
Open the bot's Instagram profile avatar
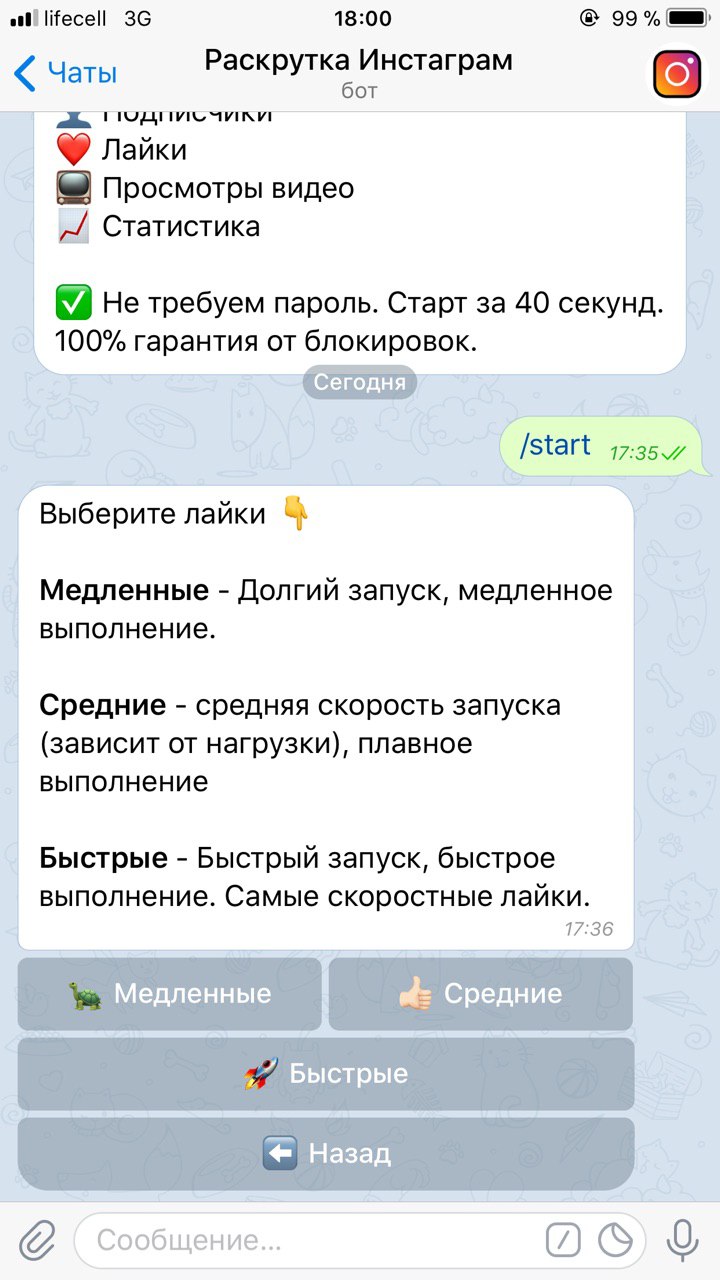tap(677, 74)
